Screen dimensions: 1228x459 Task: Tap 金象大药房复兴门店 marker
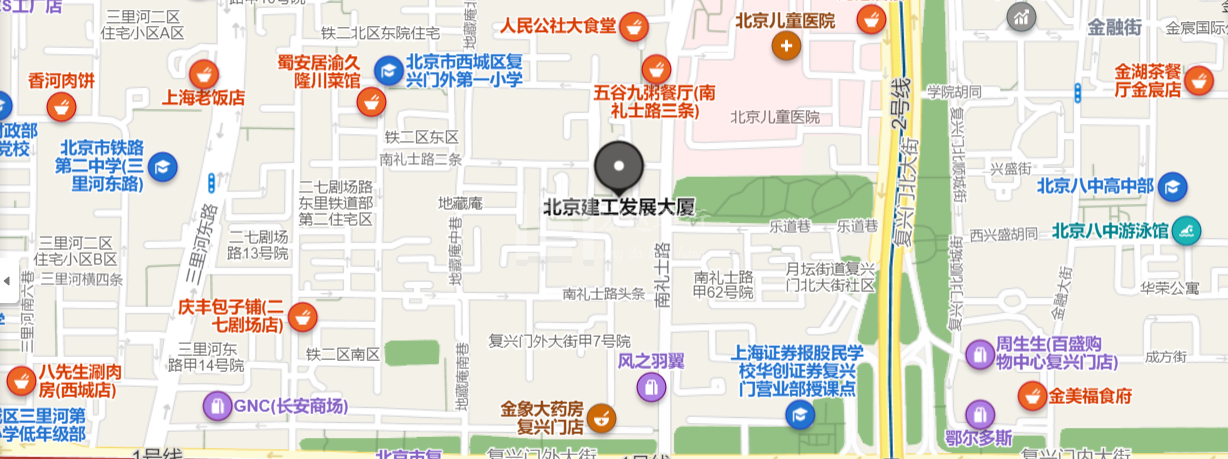601,416
